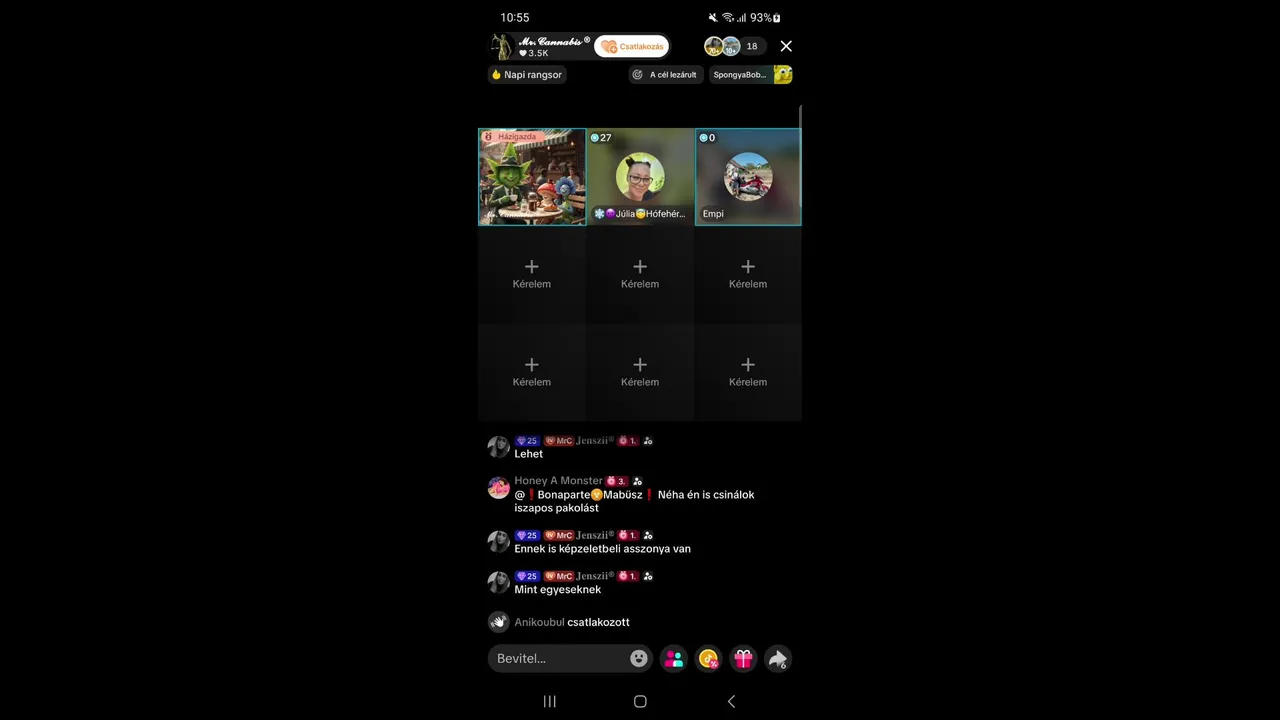Viewport: 1280px width, 720px height.
Task: Open the gift box icon
Action: point(743,658)
